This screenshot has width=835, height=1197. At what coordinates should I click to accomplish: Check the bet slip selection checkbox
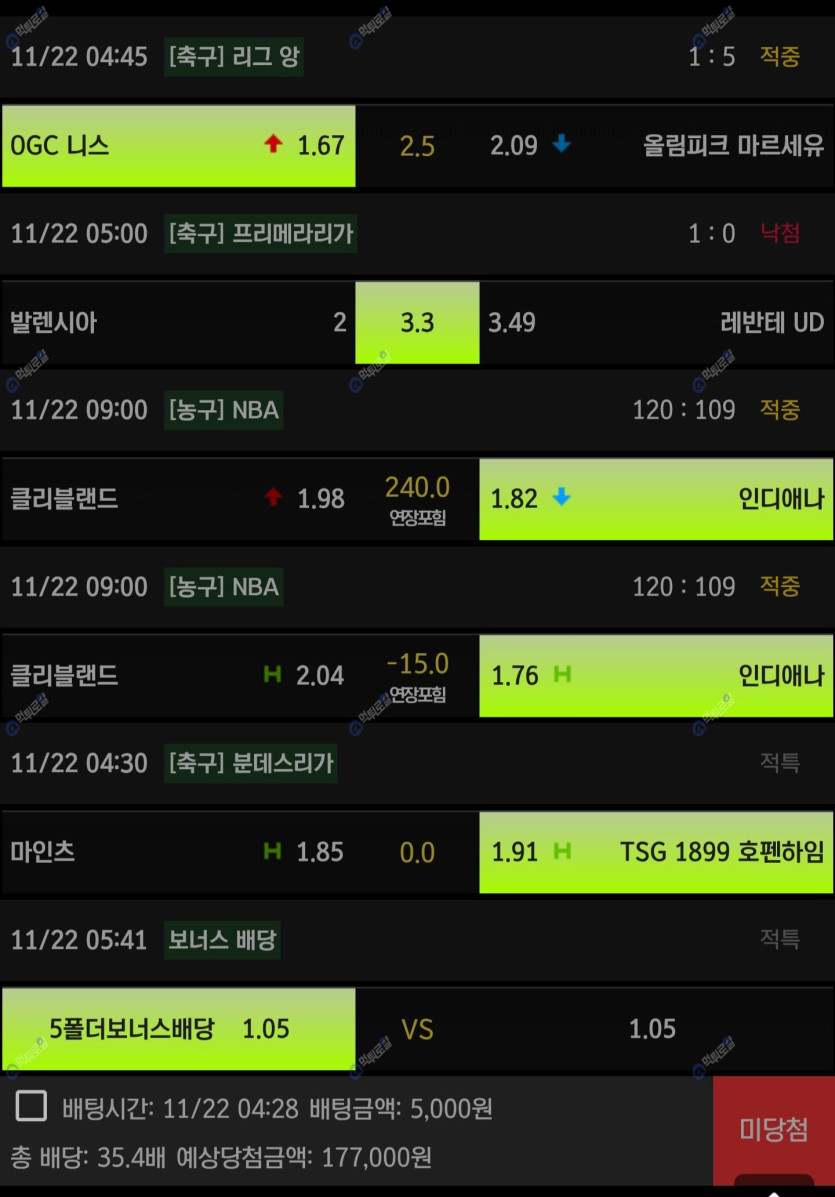[31, 1106]
